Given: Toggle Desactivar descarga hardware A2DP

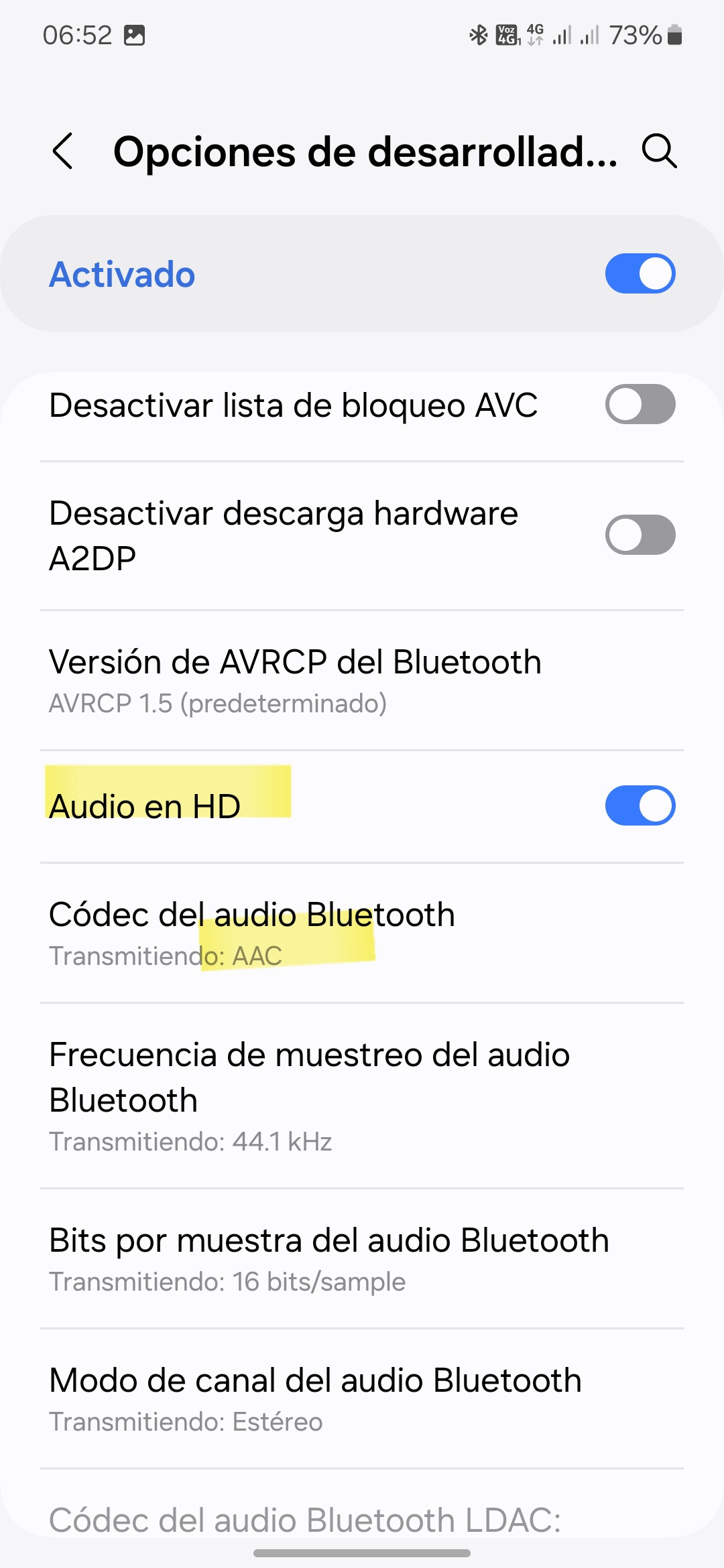Looking at the screenshot, I should pyautogui.click(x=640, y=534).
